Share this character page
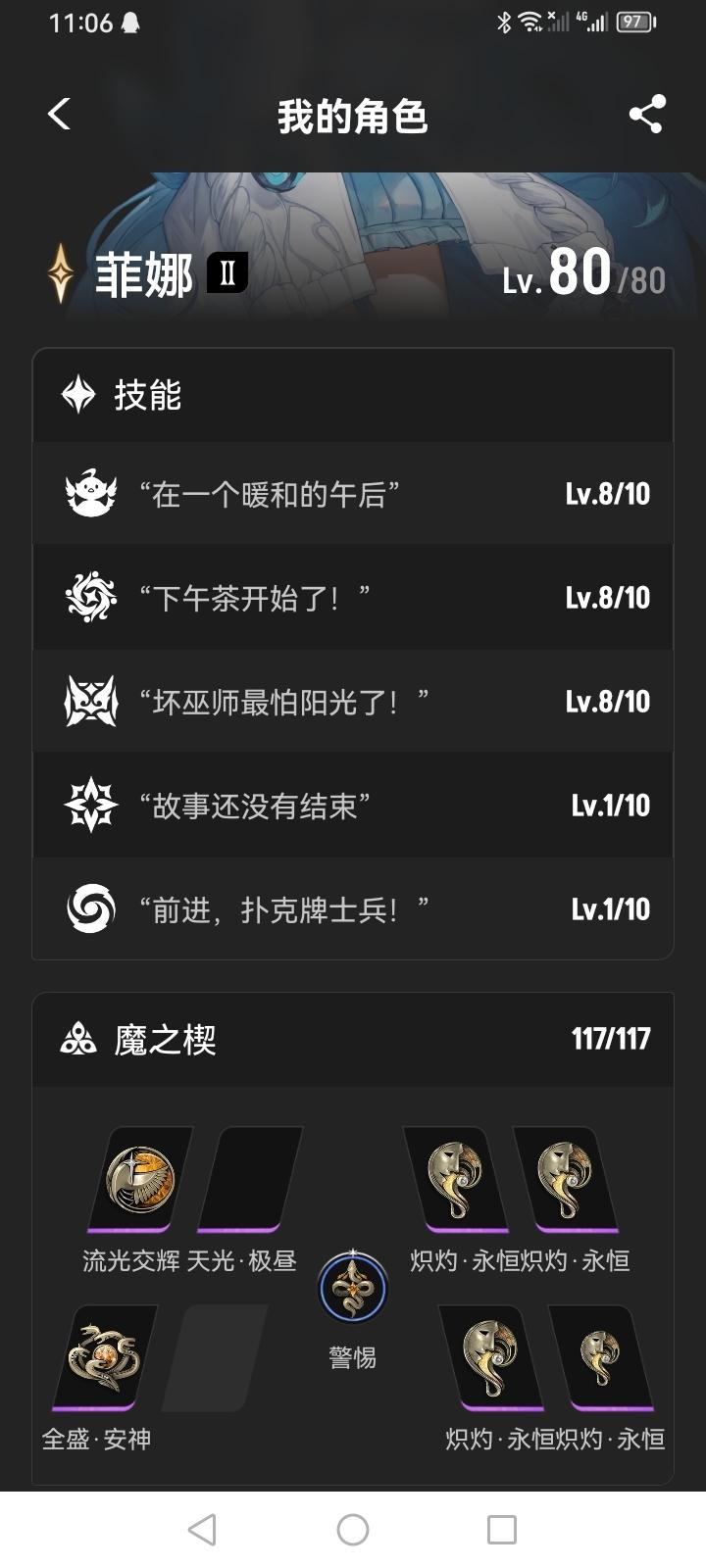This screenshot has width=706, height=1568. pyautogui.click(x=646, y=115)
